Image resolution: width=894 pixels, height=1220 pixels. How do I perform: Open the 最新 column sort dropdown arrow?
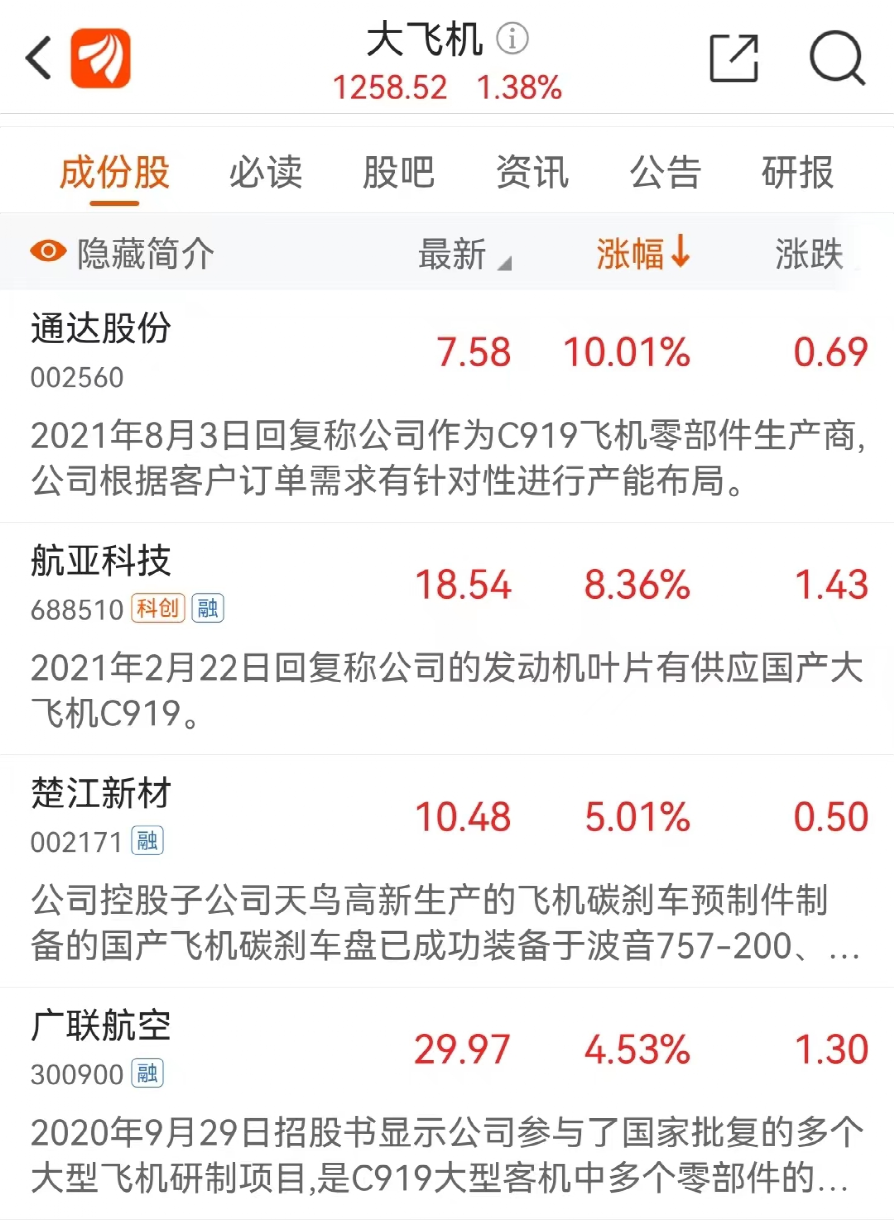[x=505, y=262]
